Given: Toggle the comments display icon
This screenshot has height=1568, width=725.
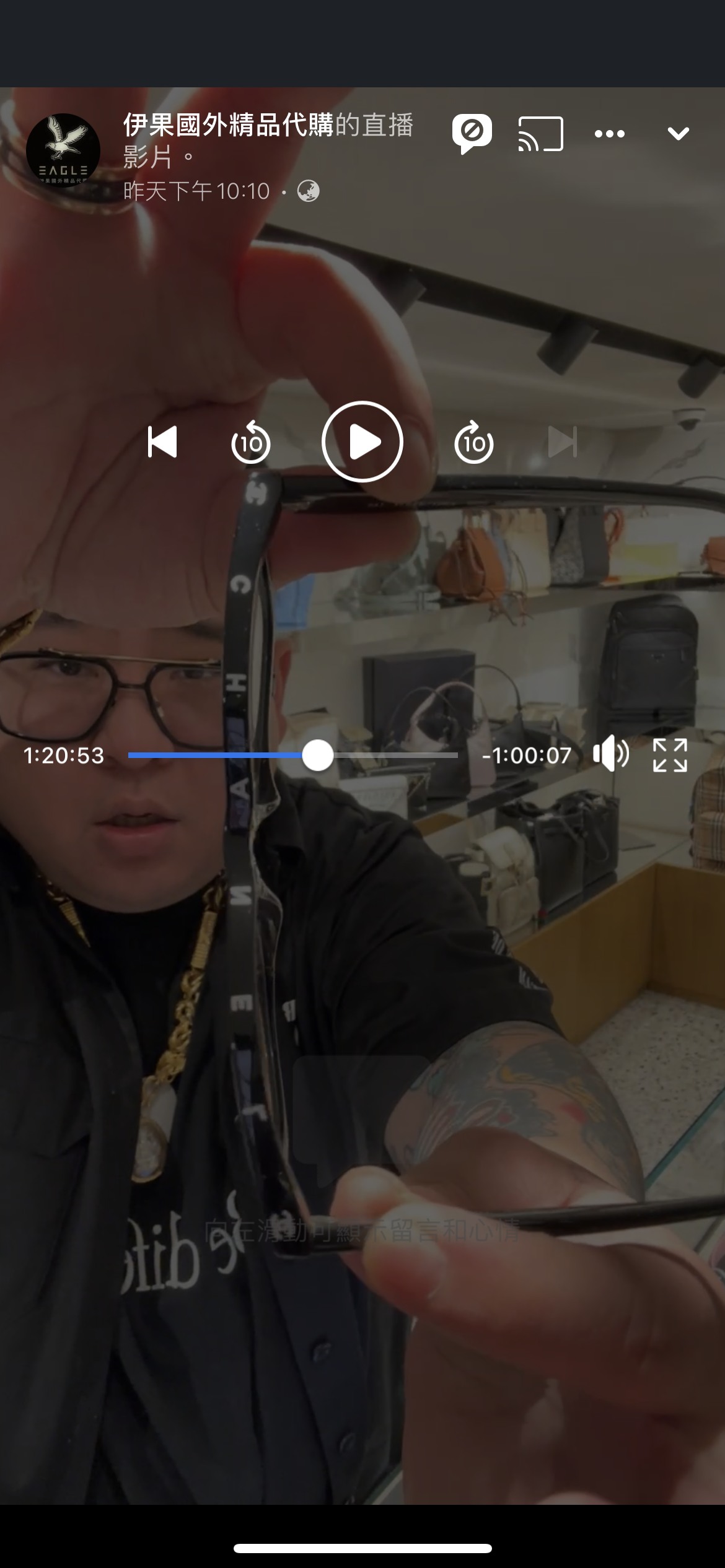Looking at the screenshot, I should tap(472, 133).
